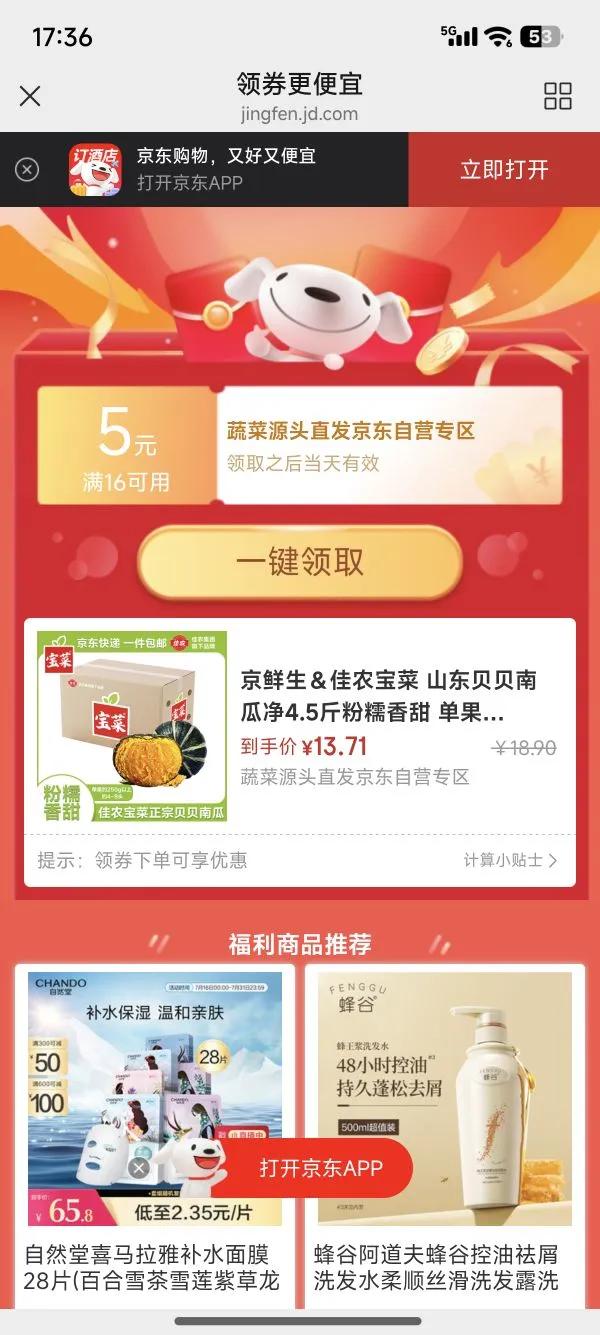Open the 5元 vegetable coupon card
The height and width of the screenshot is (1335, 600).
pos(300,445)
